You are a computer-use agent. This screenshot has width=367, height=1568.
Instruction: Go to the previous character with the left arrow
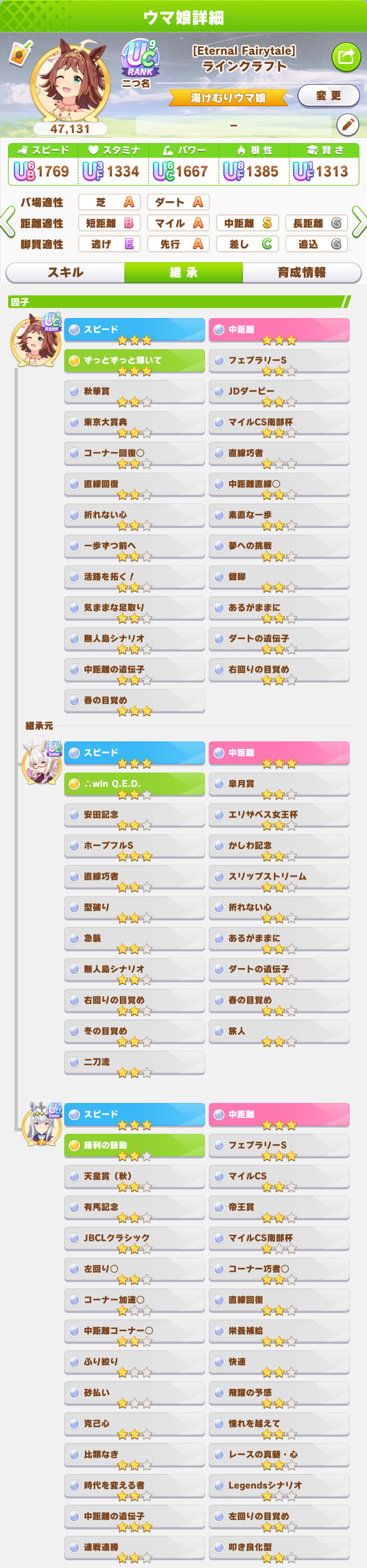pos(8,222)
